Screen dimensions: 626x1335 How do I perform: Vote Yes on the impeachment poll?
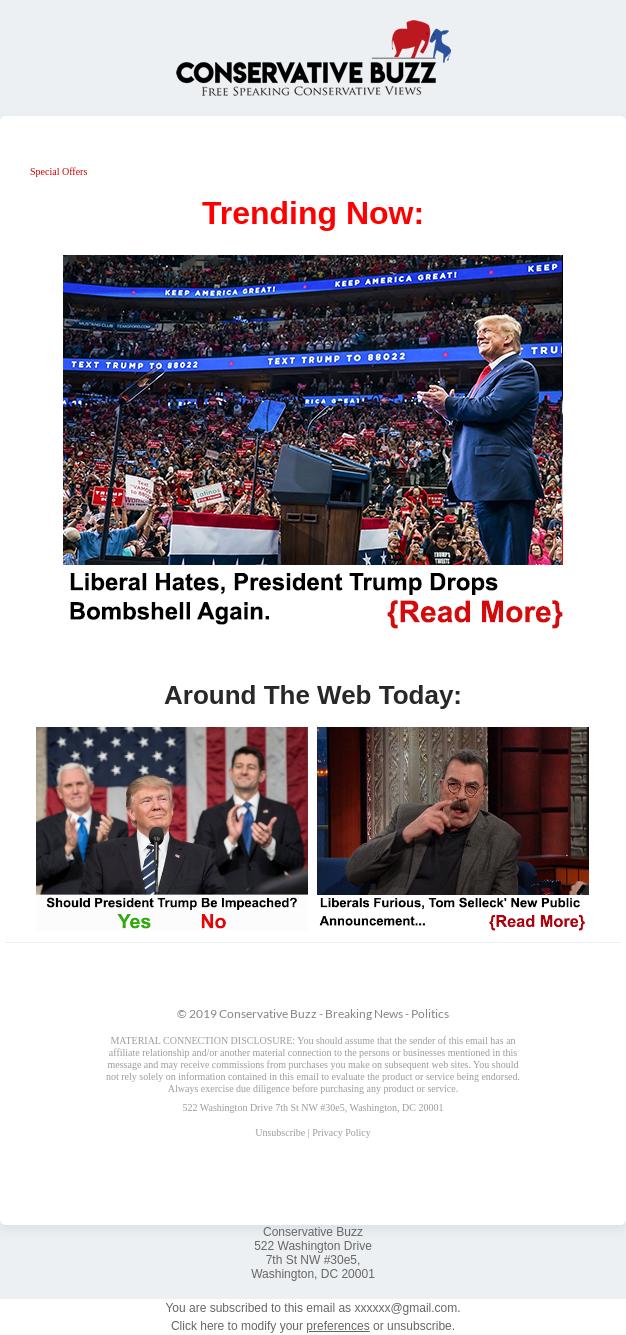[134, 921]
